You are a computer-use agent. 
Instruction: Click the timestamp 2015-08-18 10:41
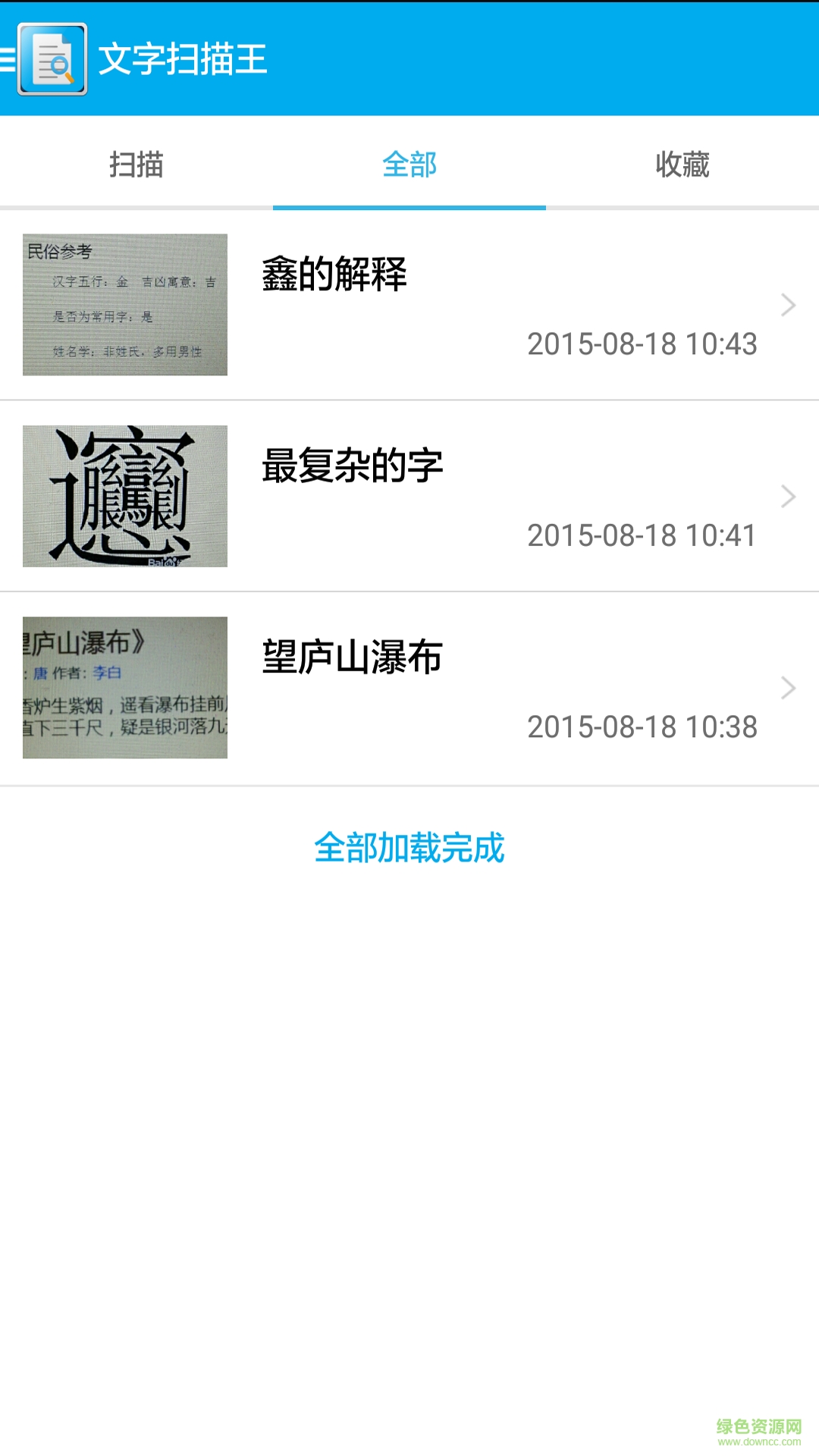[x=642, y=535]
